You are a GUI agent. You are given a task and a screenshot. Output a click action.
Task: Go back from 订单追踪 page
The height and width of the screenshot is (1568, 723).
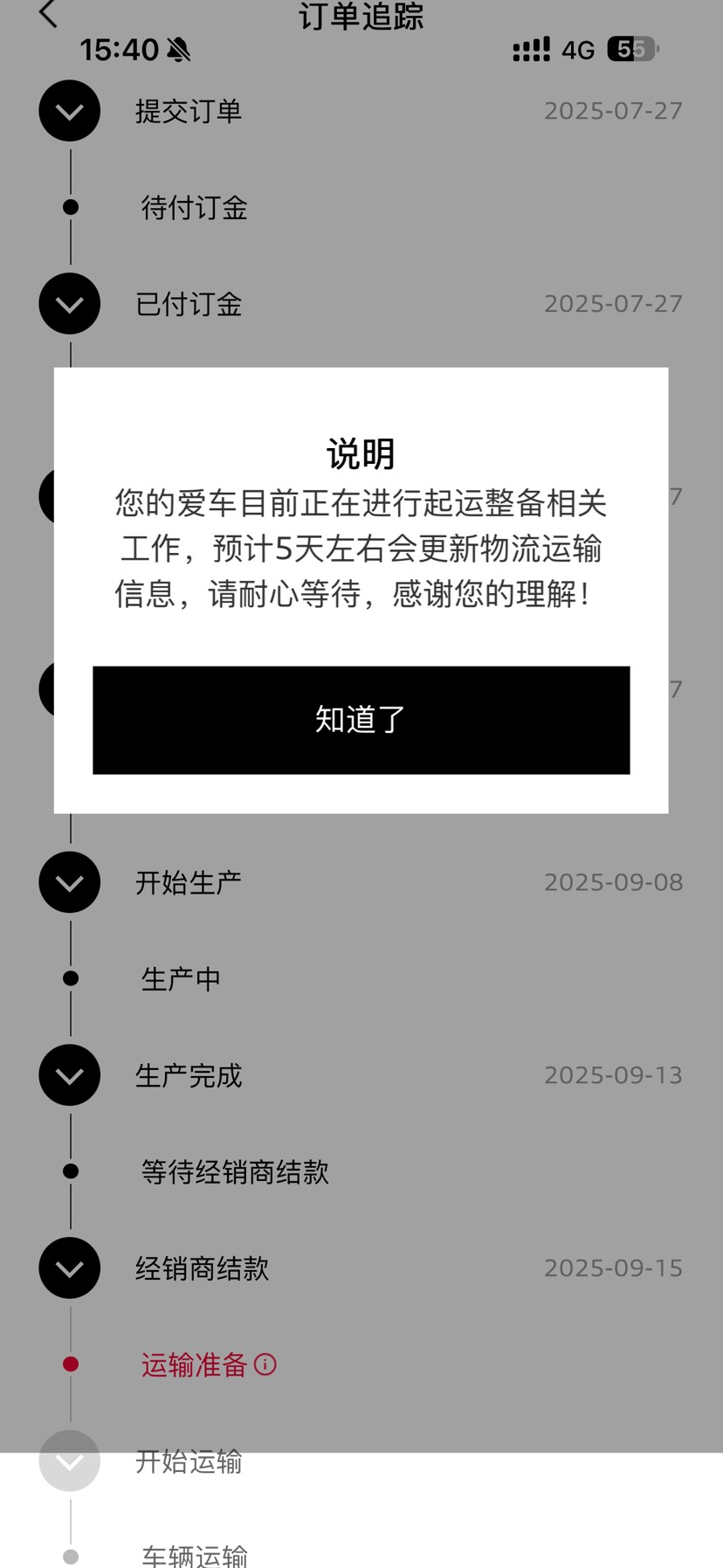tap(49, 15)
